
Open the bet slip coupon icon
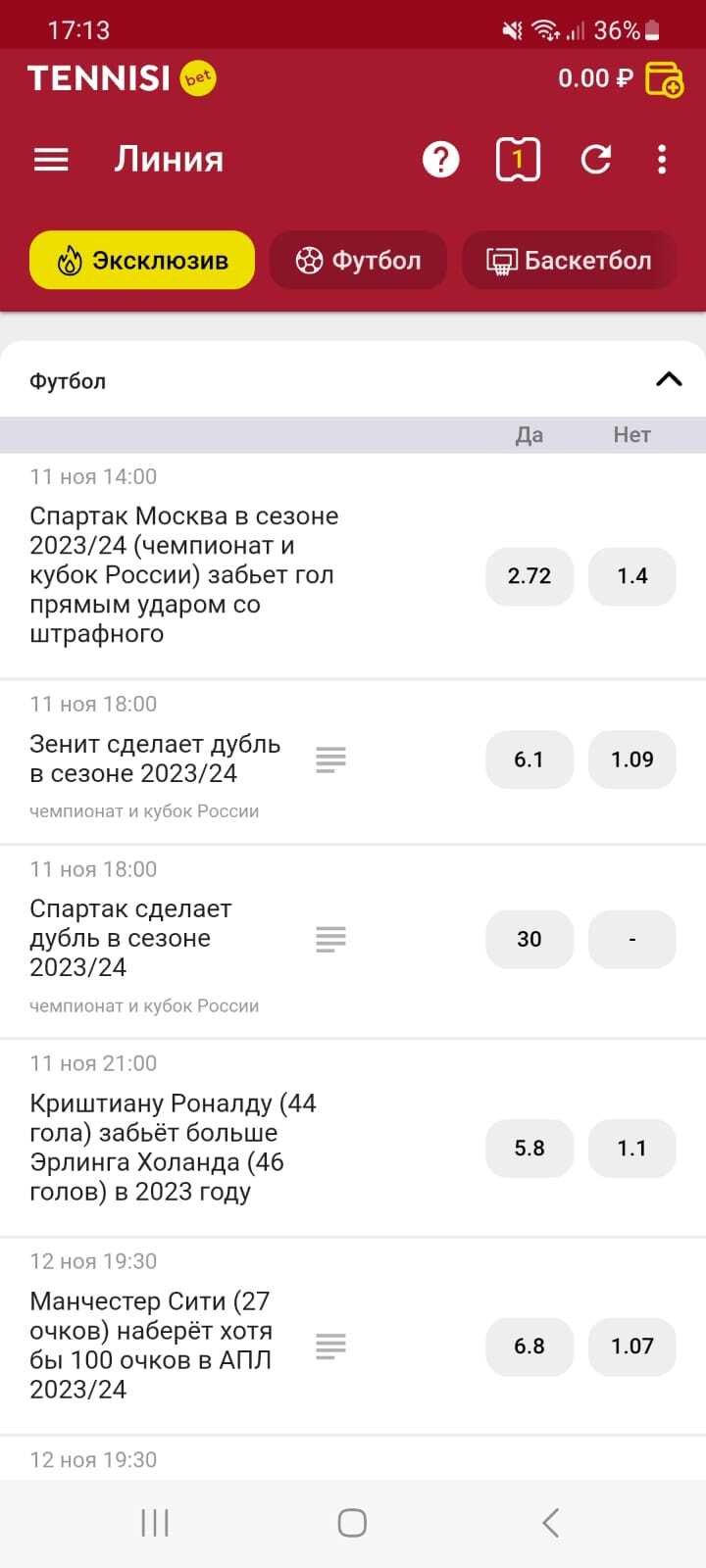518,159
